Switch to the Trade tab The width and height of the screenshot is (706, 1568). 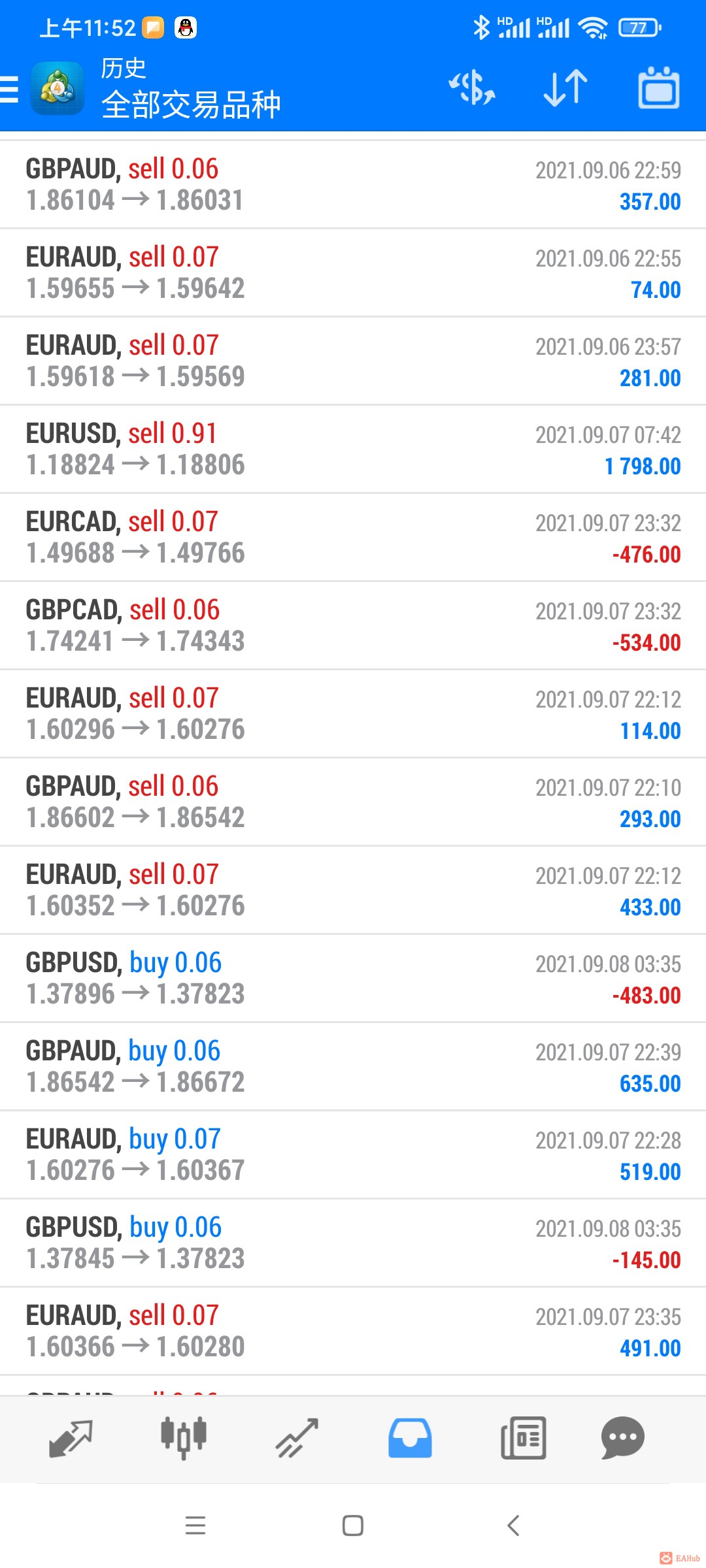pyautogui.click(x=297, y=1439)
